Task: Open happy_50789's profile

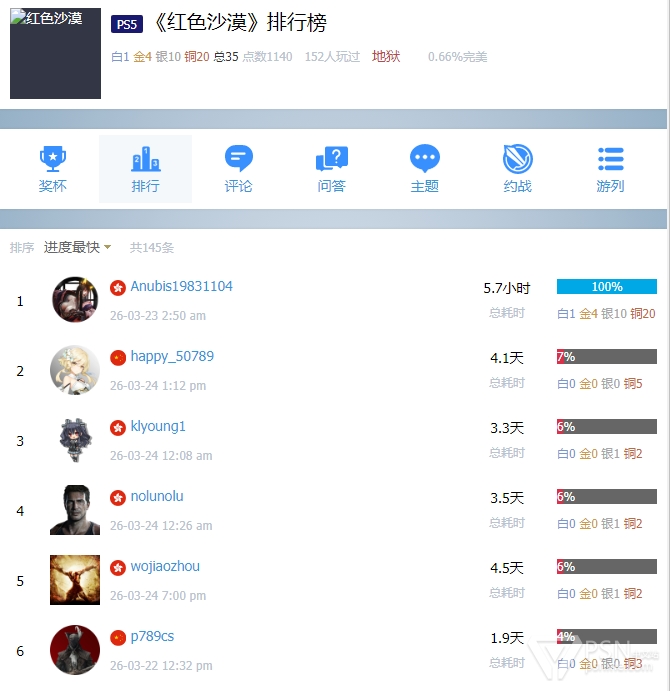Action: 172,357
